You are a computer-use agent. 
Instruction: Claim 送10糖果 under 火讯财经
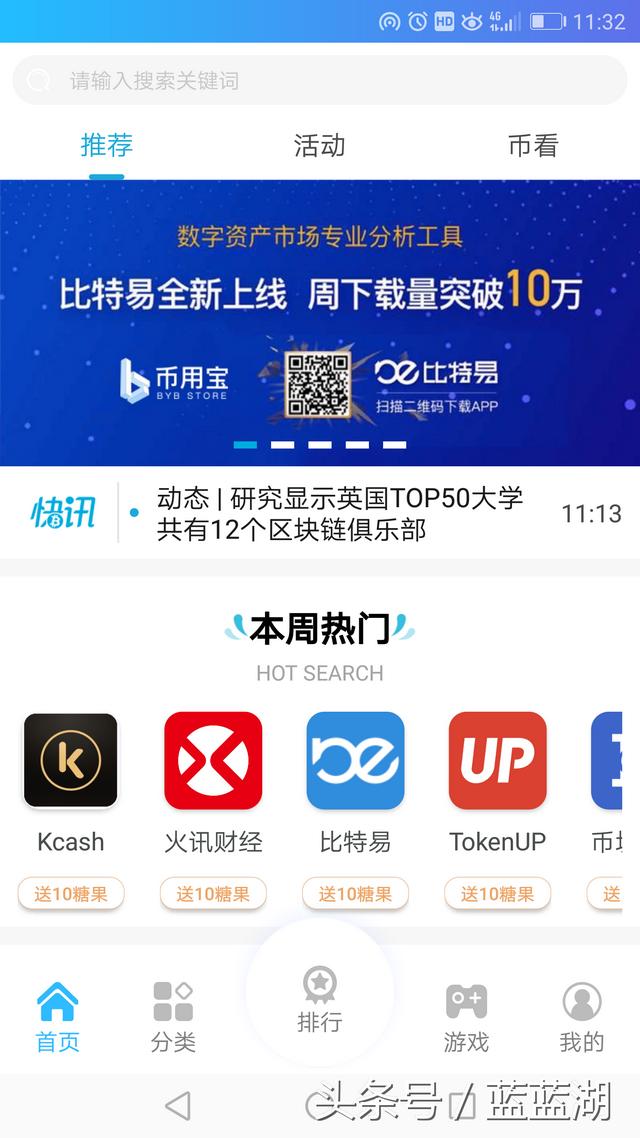213,894
